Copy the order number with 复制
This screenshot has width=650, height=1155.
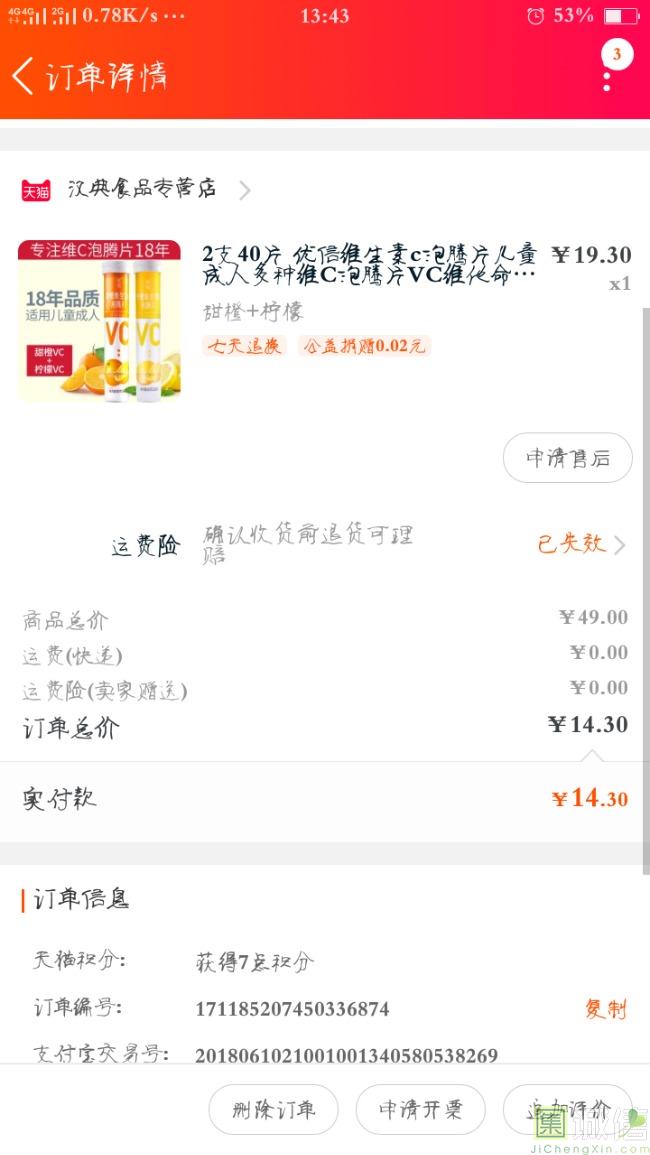605,1008
